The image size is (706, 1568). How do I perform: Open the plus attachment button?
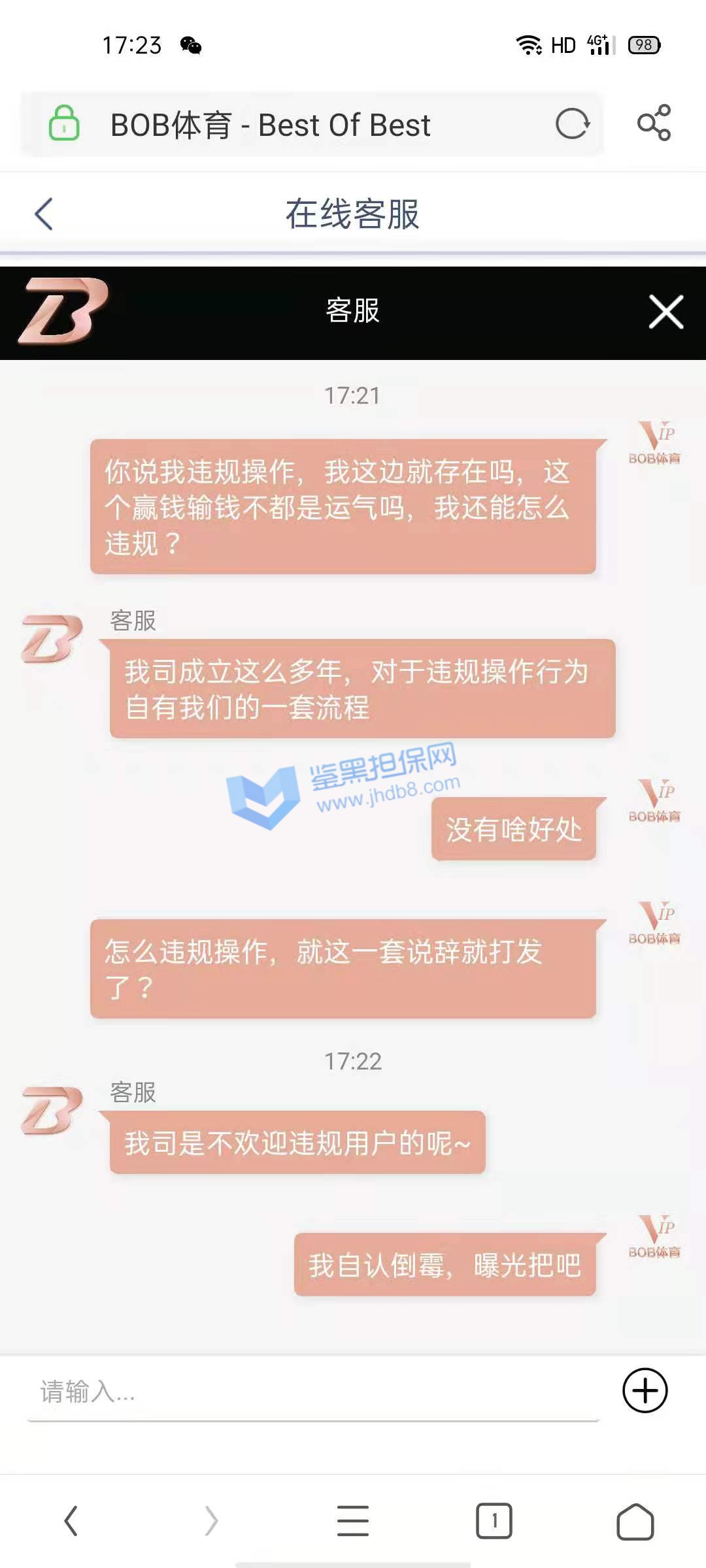point(645,1390)
